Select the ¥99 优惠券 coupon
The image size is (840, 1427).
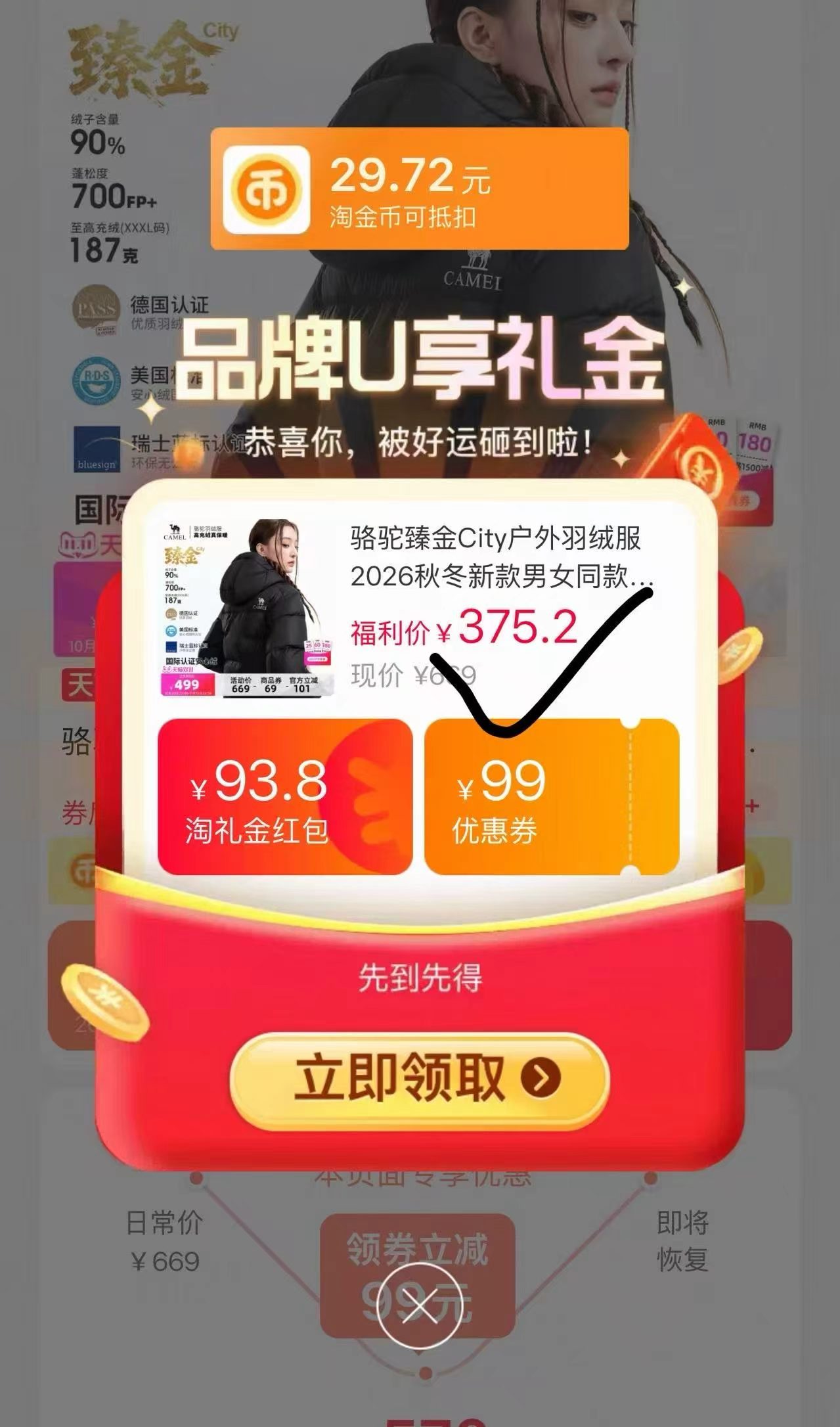552,797
